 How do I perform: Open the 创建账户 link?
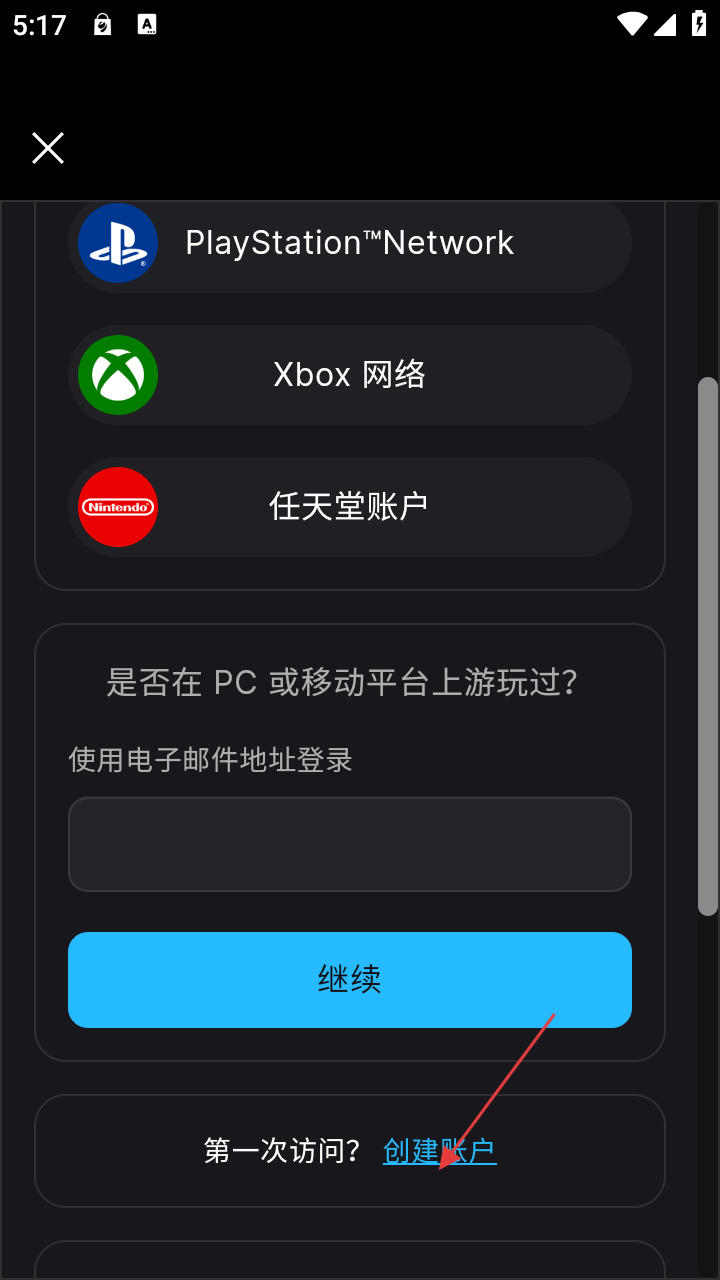tap(439, 1151)
